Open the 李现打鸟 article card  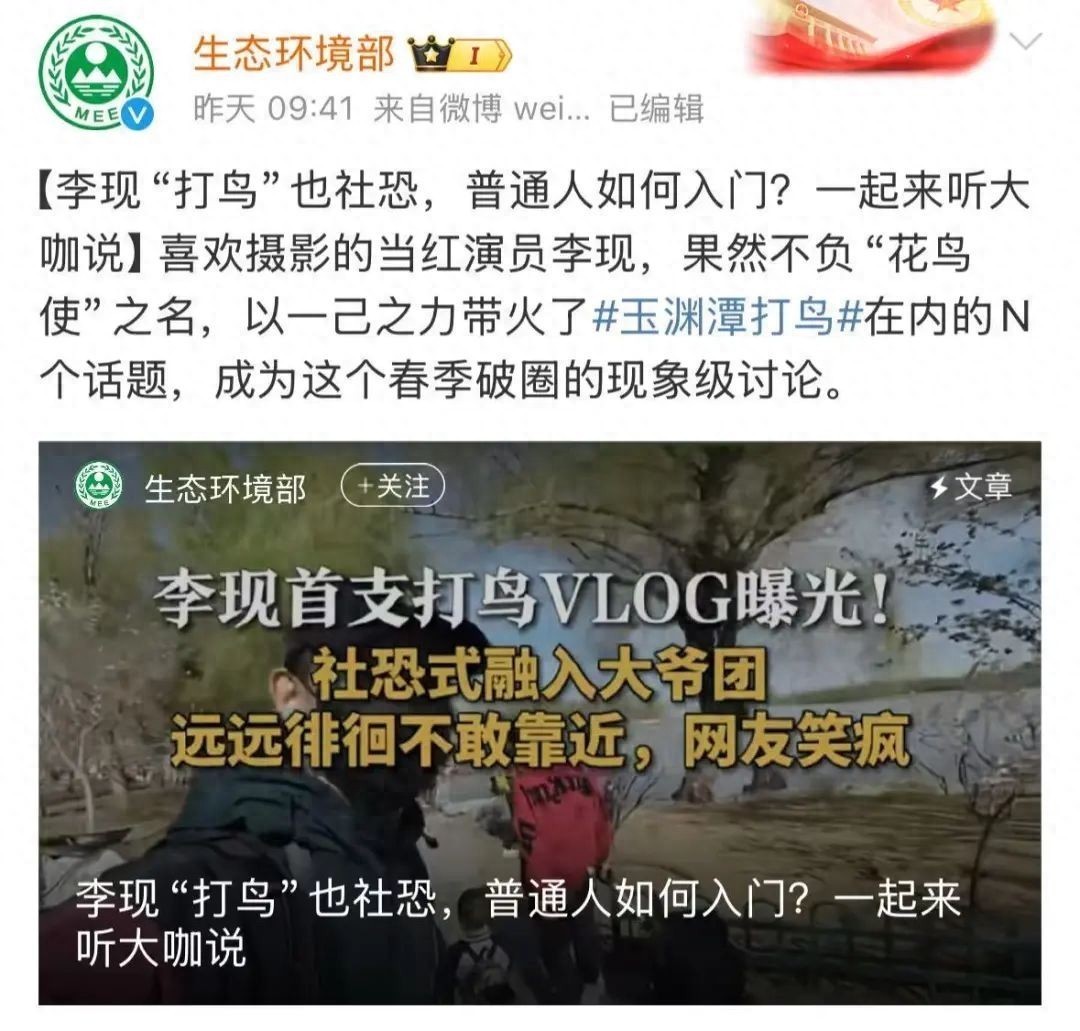pos(540,722)
